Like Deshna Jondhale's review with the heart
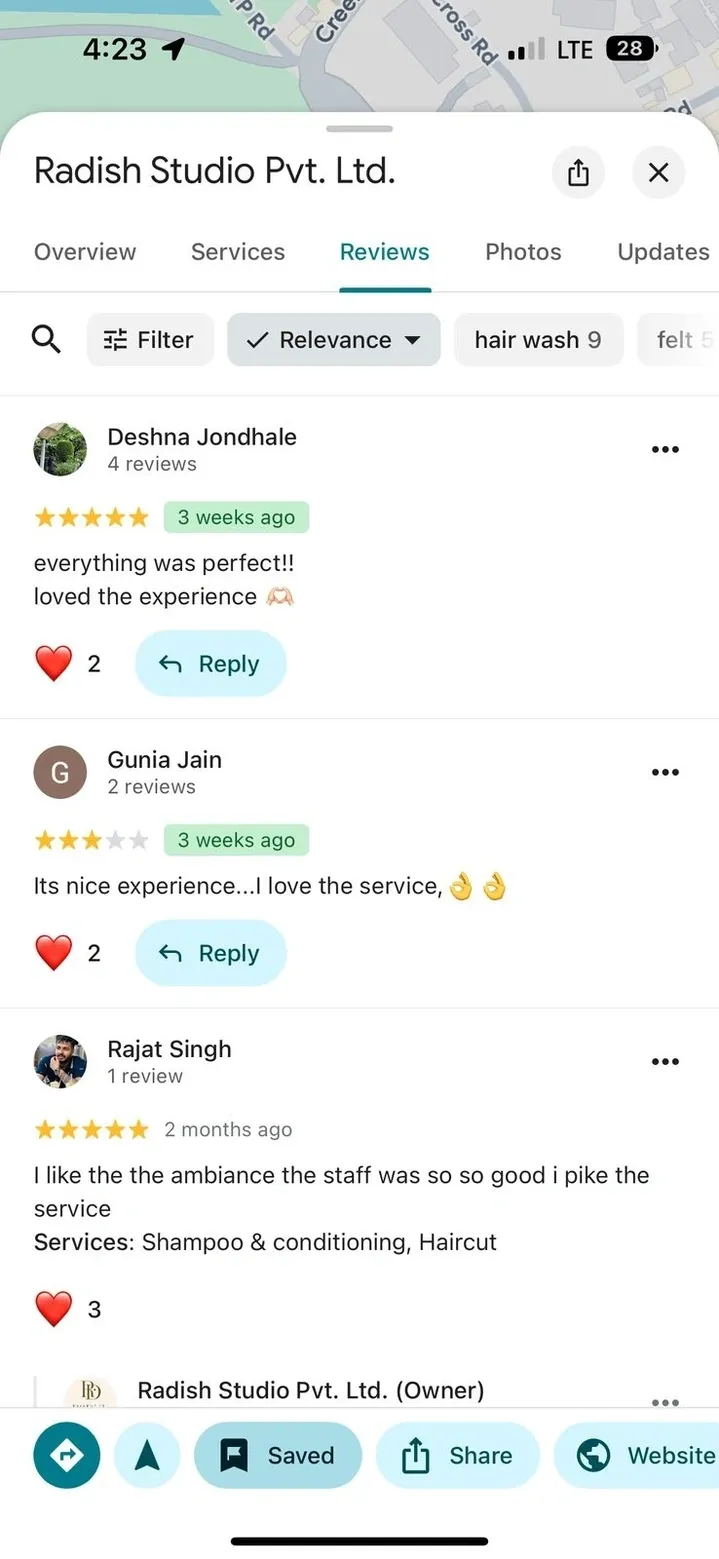 tap(54, 664)
